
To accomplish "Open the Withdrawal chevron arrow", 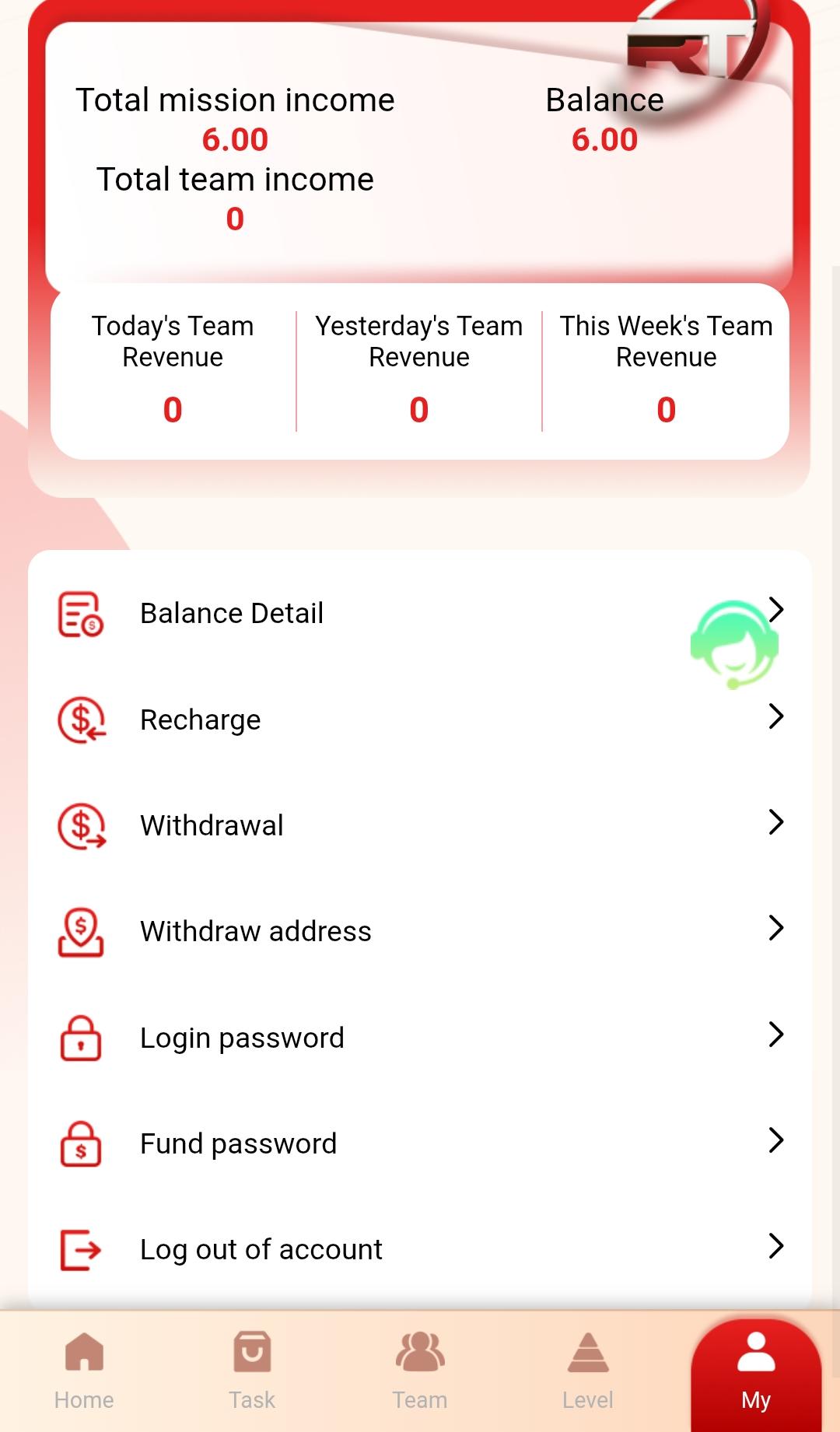I will pyautogui.click(x=775, y=822).
